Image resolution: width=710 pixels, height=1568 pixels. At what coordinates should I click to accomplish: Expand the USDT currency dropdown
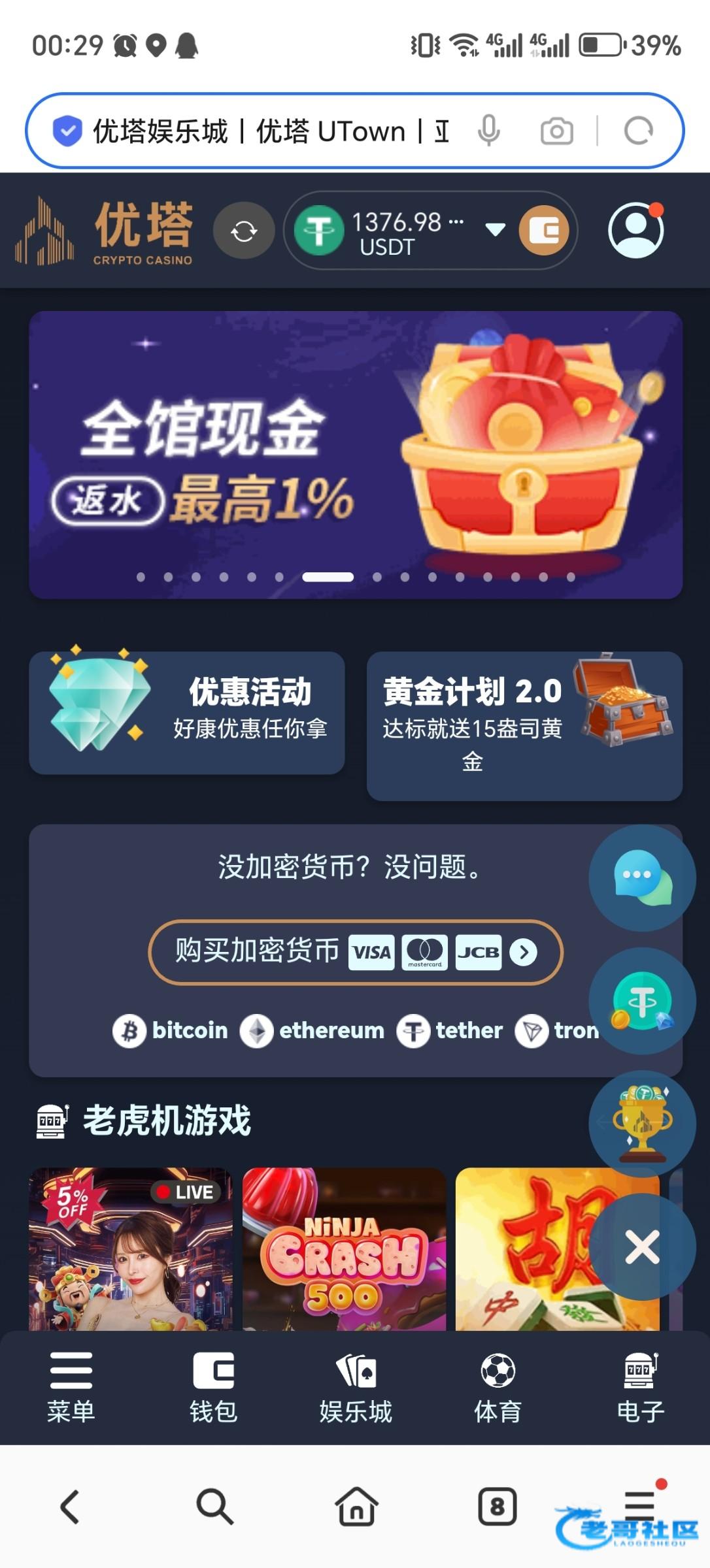tap(495, 229)
